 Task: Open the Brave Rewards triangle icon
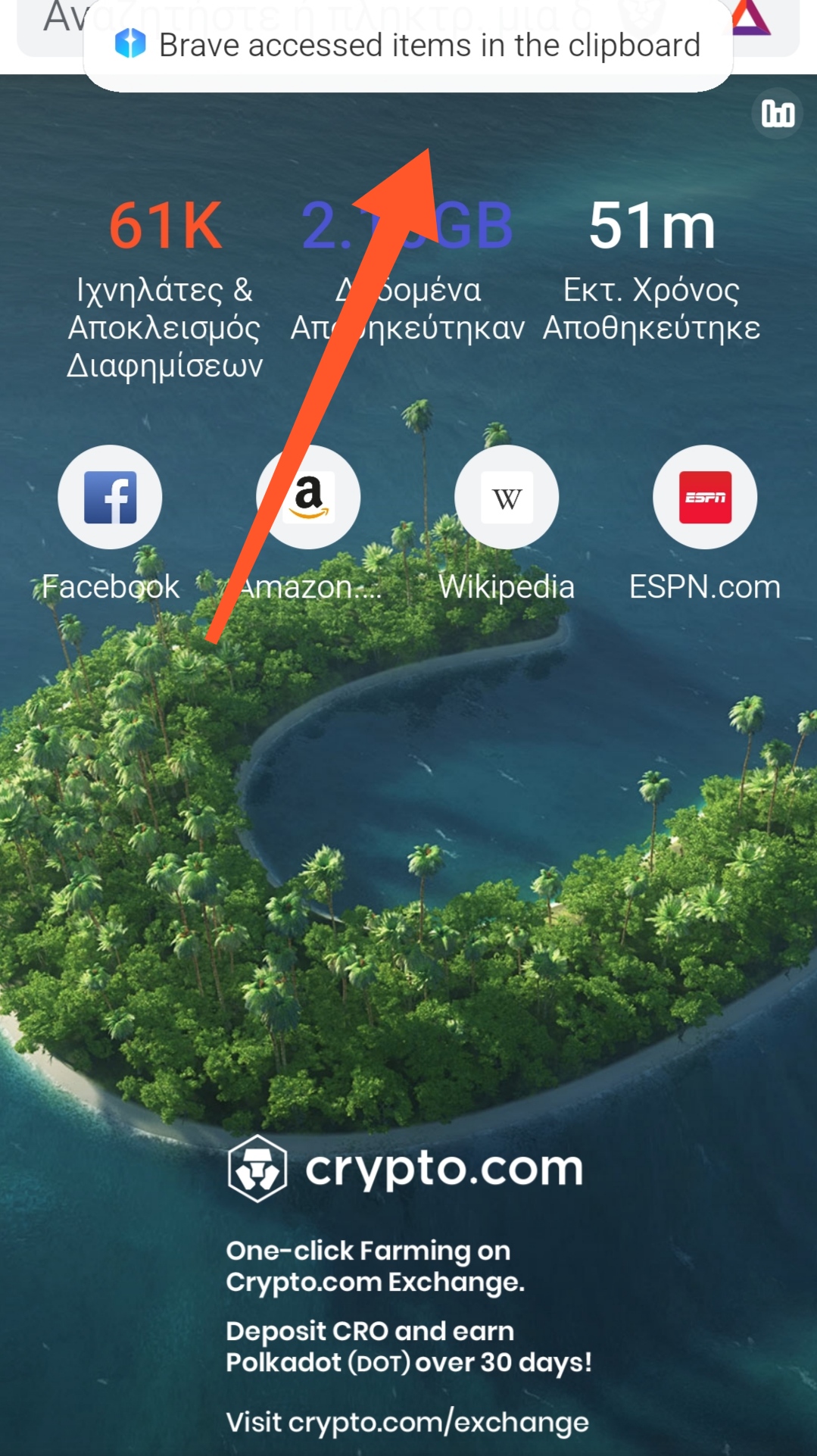tap(751, 20)
